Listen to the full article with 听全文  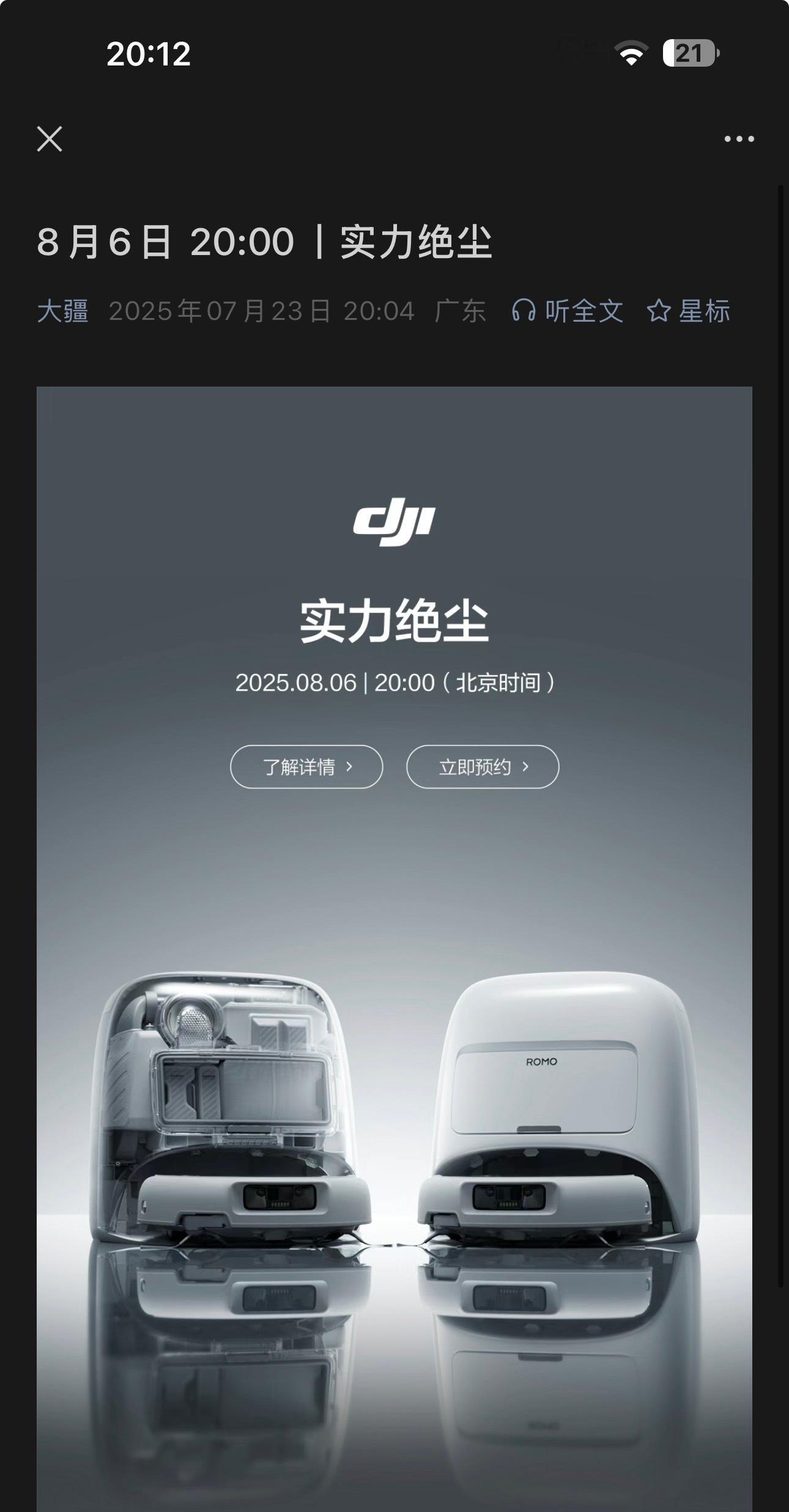pyautogui.click(x=568, y=311)
